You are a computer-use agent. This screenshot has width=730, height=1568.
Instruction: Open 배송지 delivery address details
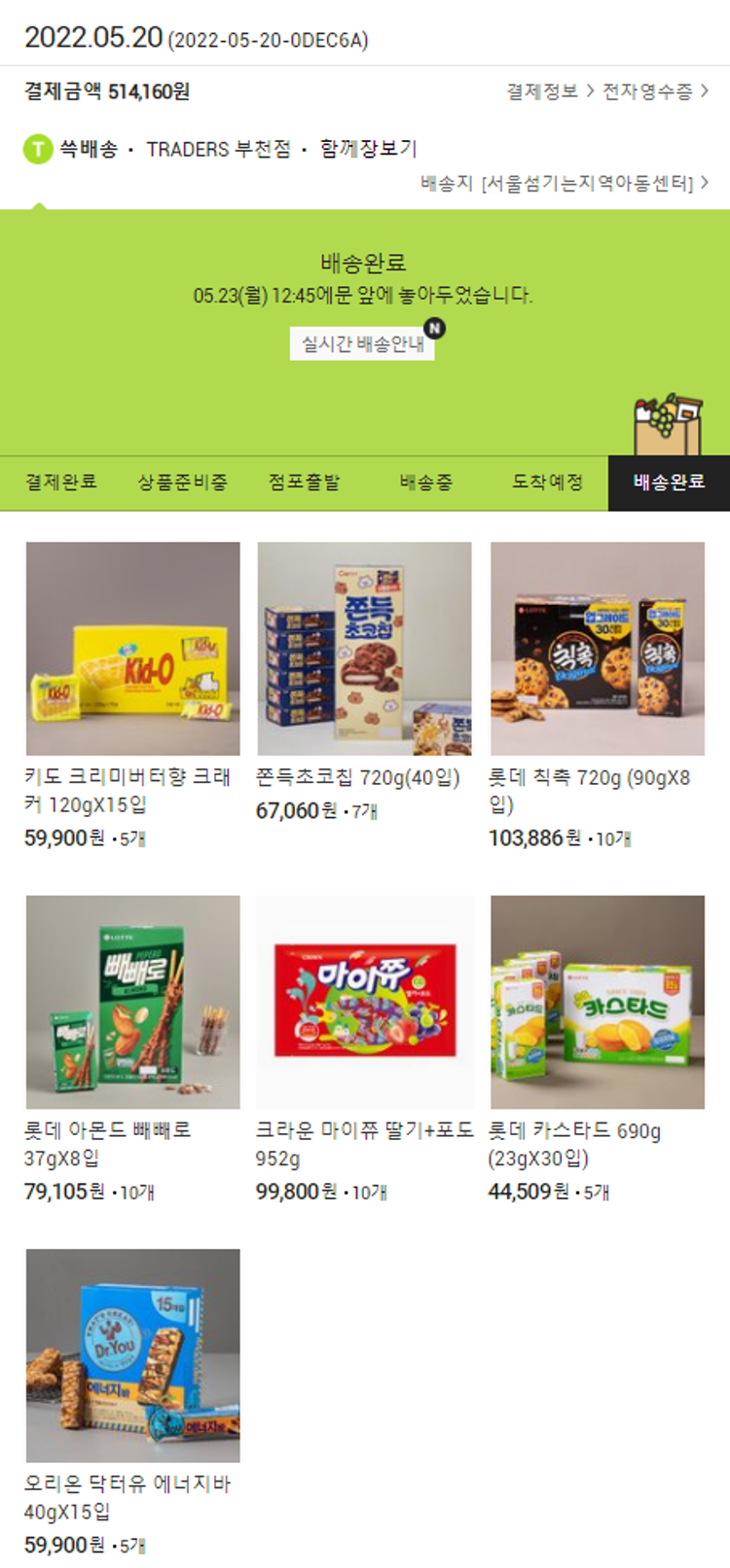pyautogui.click(x=565, y=183)
